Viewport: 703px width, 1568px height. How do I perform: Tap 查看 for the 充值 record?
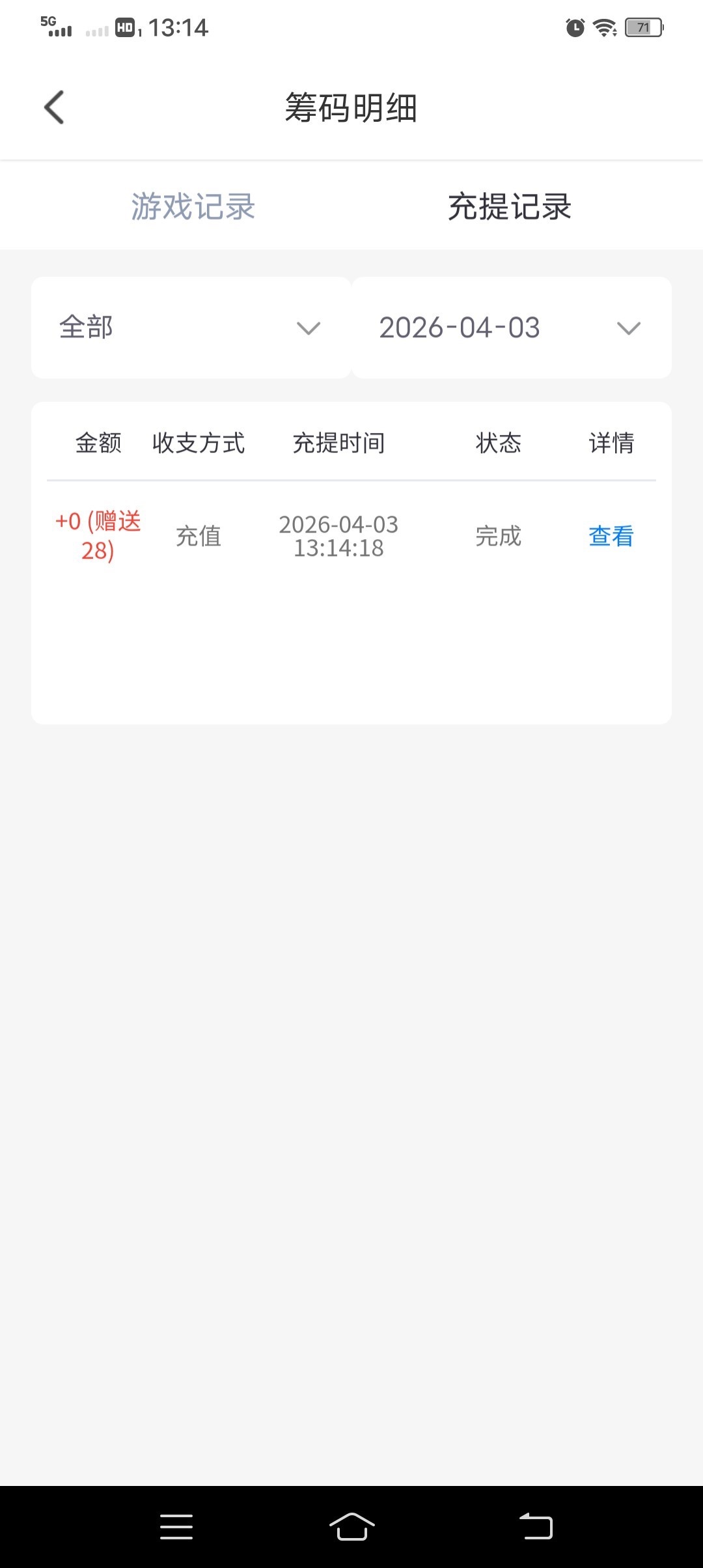pos(611,536)
